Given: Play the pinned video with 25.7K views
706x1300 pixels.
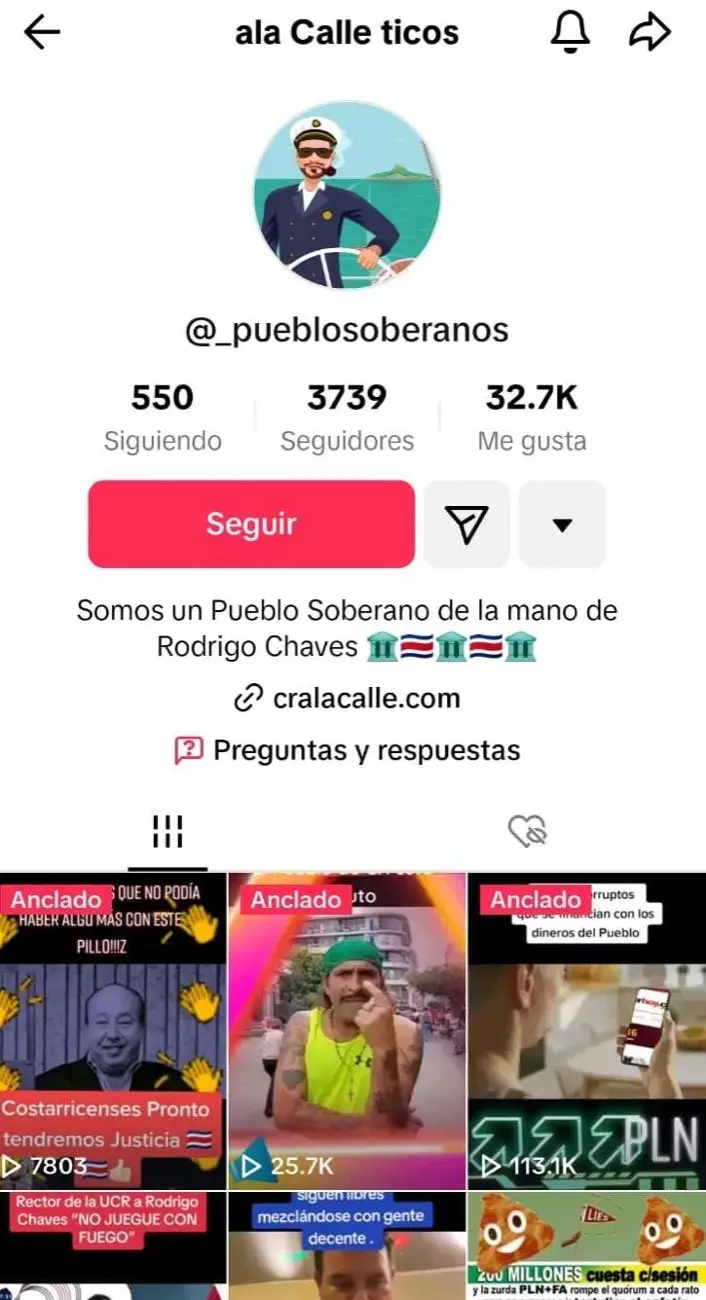Looking at the screenshot, I should 347,1030.
